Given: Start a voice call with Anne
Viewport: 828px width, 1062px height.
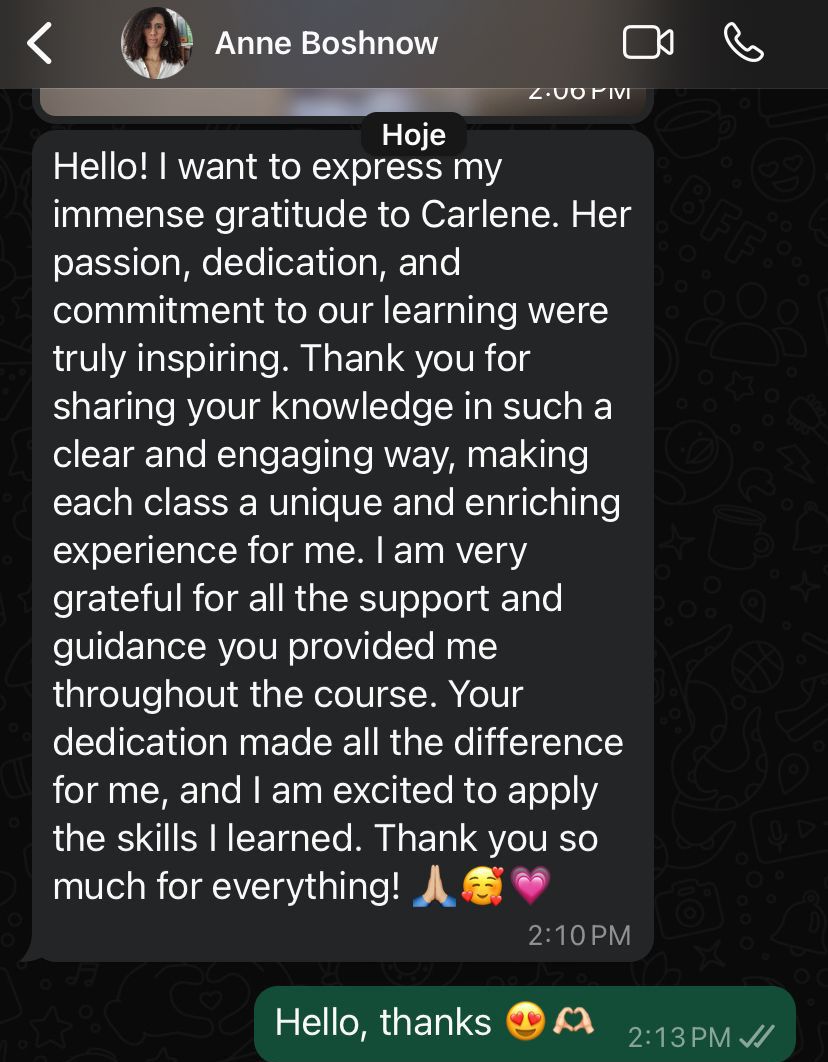Looking at the screenshot, I should click(x=743, y=43).
